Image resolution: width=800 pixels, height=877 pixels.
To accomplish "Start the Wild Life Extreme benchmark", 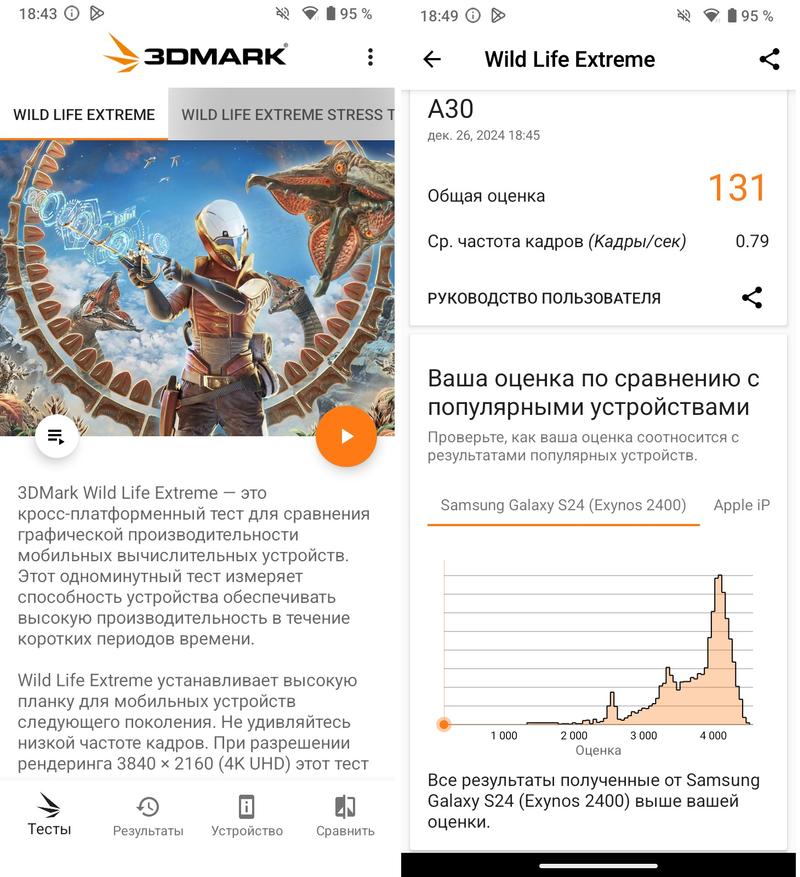I will [x=346, y=436].
